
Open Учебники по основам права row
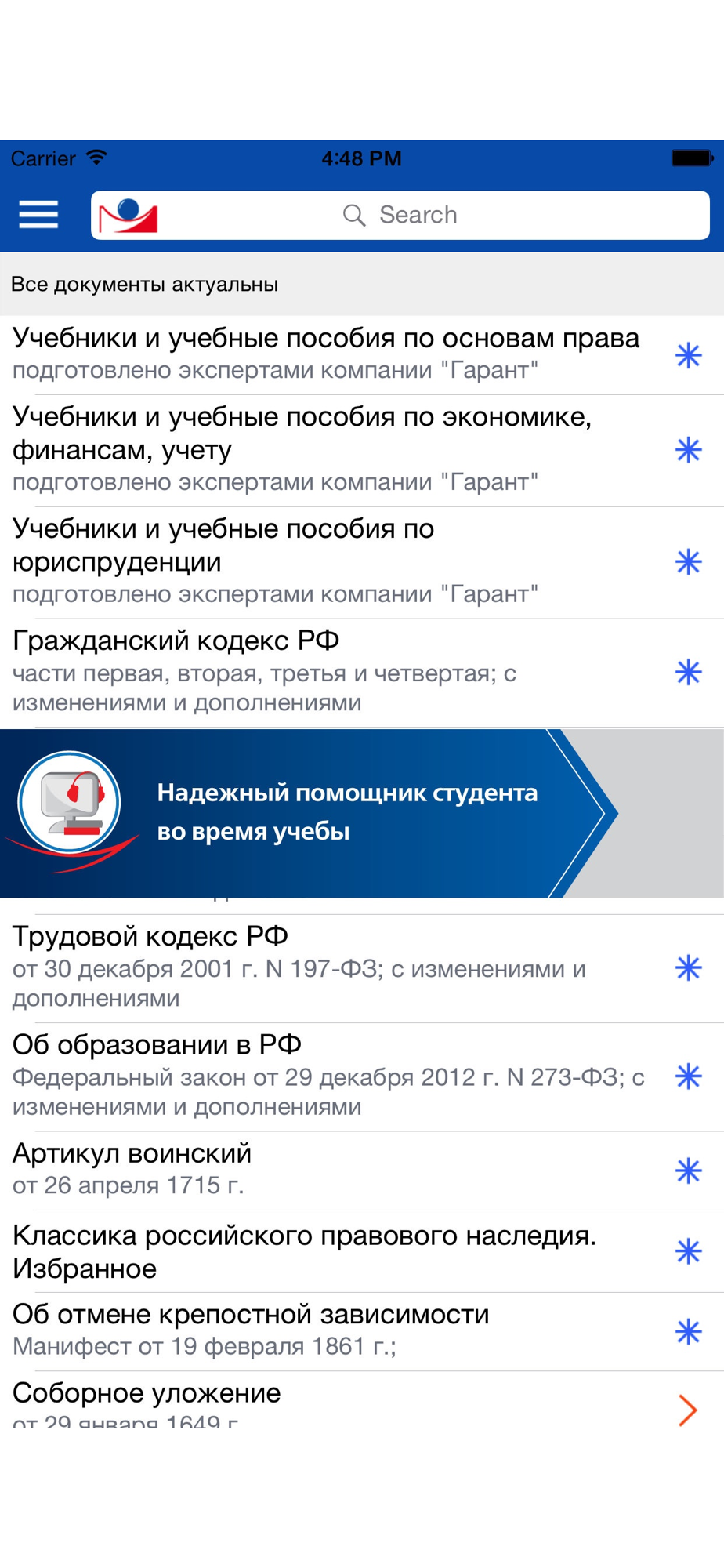point(362,355)
